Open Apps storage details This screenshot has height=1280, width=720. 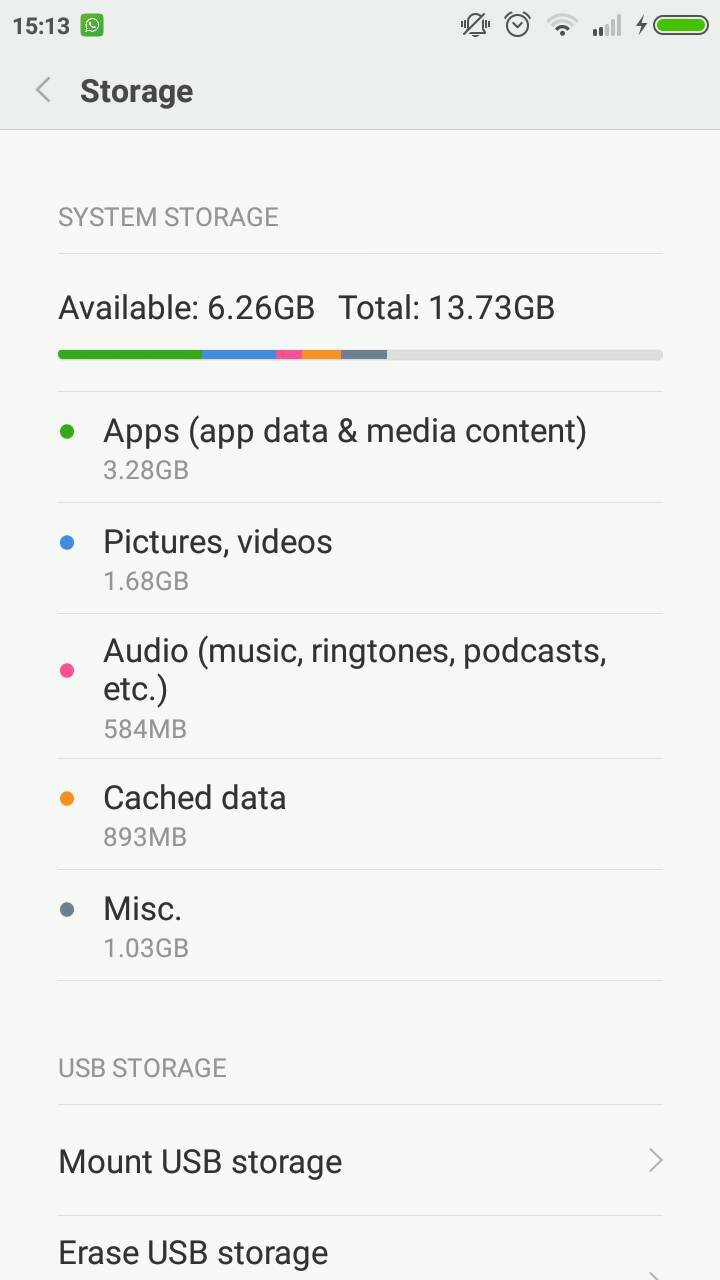click(x=344, y=447)
